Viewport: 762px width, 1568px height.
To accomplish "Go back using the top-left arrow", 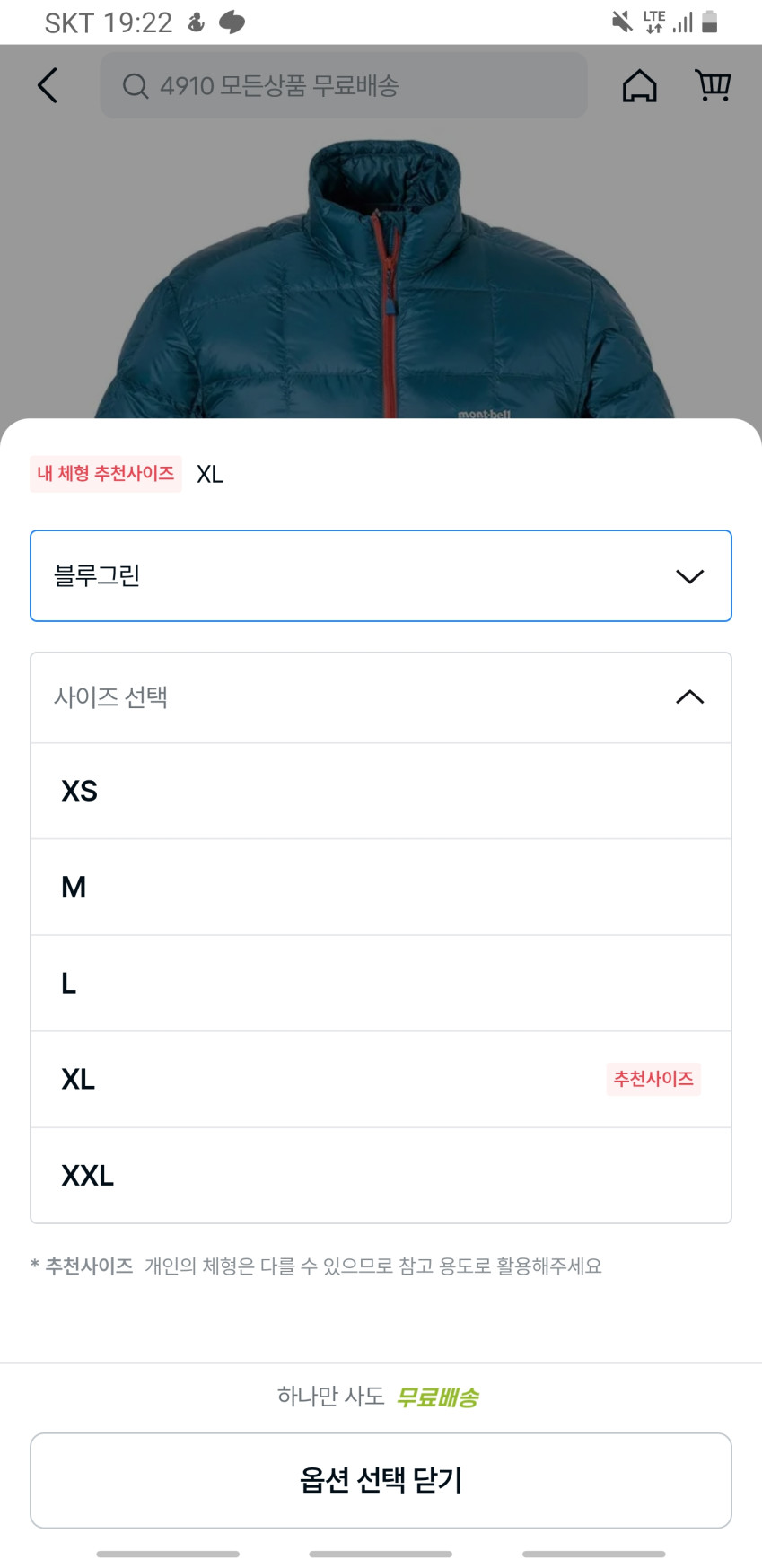I will click(48, 86).
